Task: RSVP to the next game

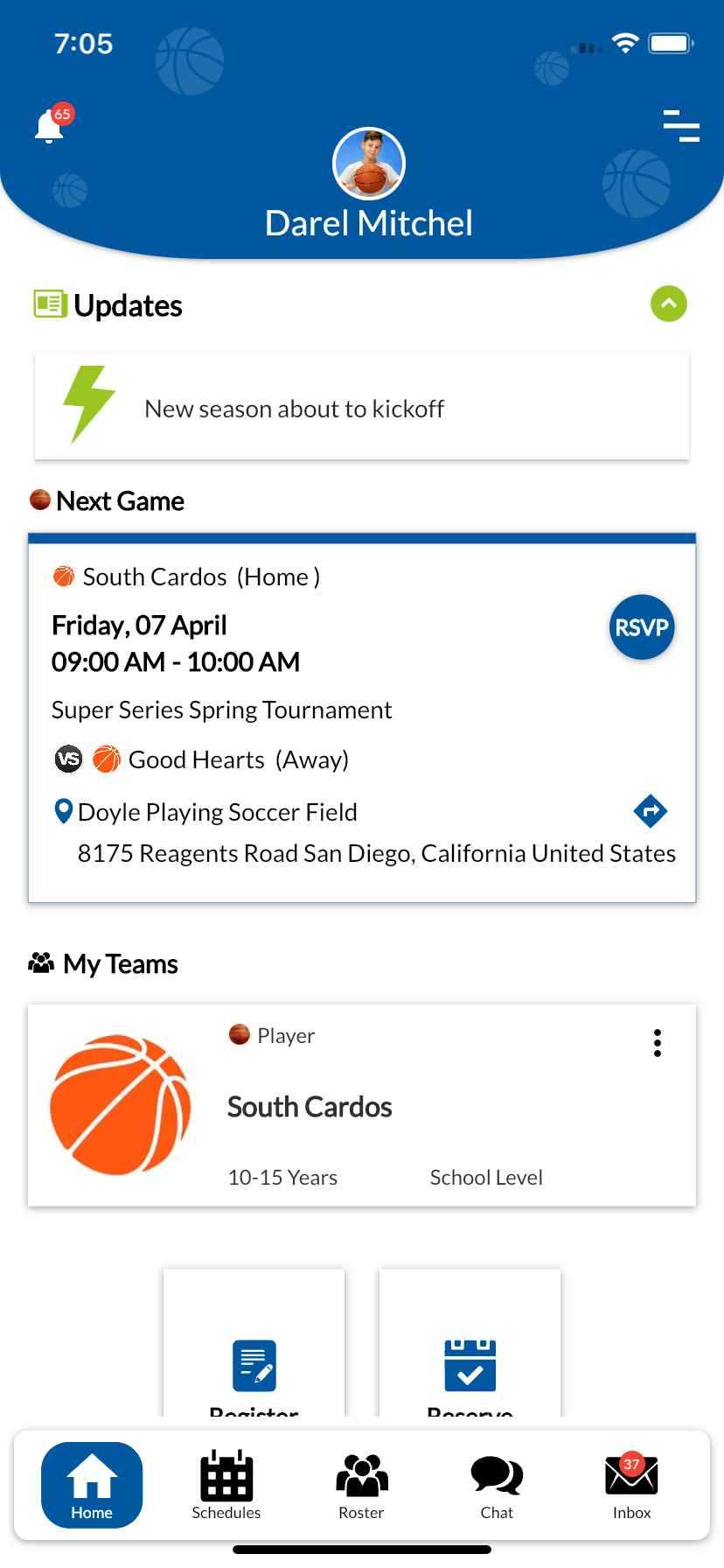Action: (x=642, y=627)
